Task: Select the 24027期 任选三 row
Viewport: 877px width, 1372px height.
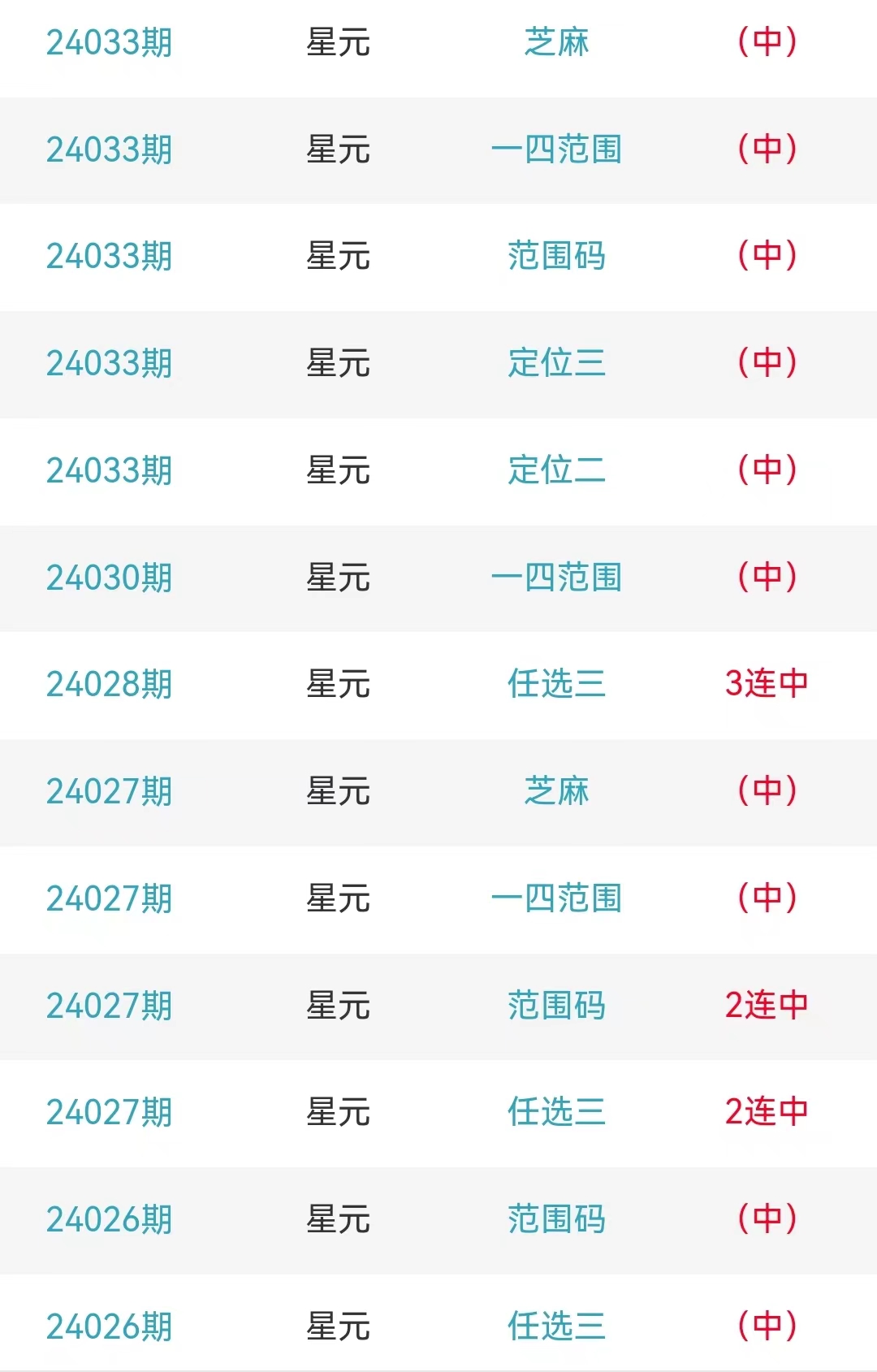Action: point(556,1112)
